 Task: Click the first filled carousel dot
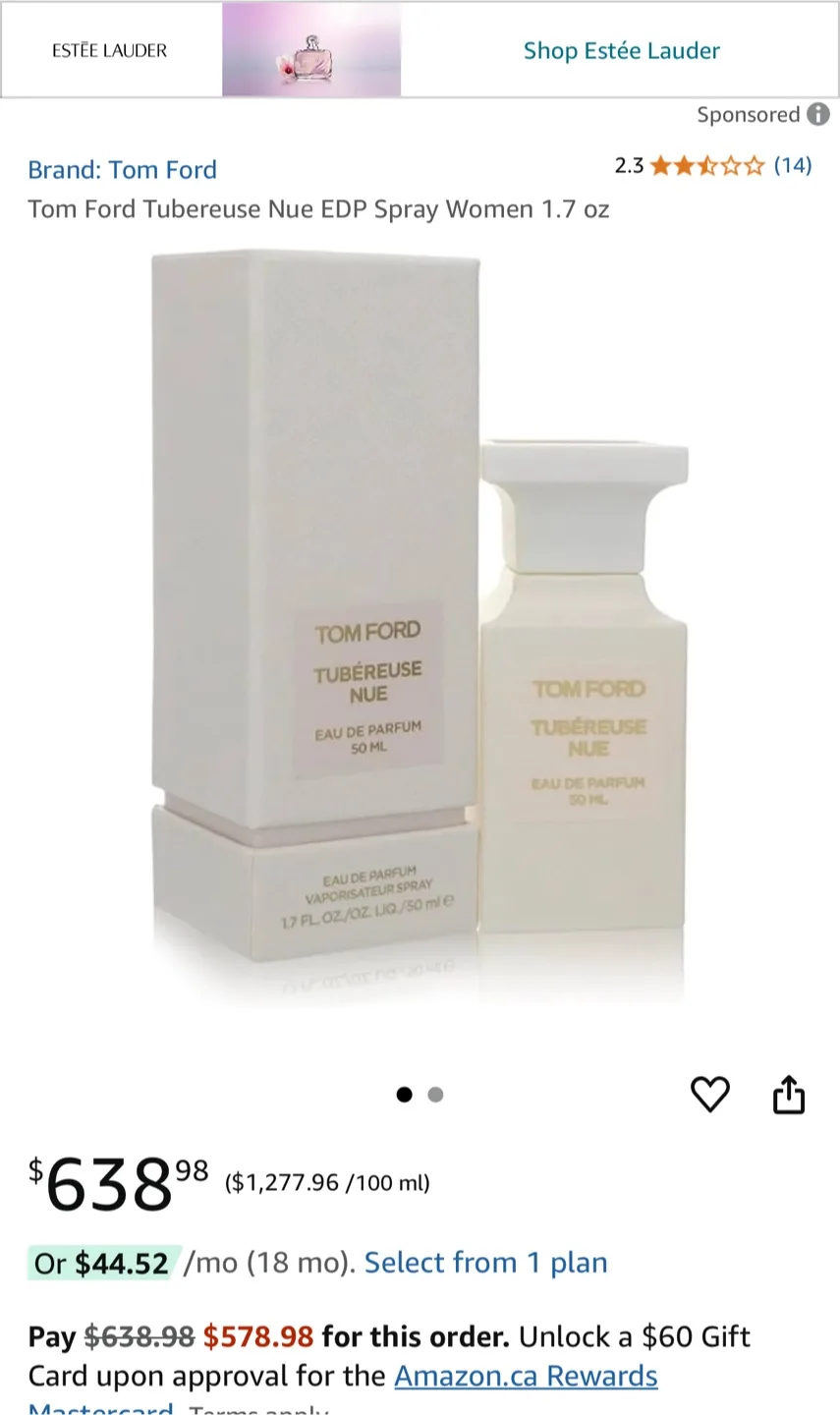pos(405,1094)
